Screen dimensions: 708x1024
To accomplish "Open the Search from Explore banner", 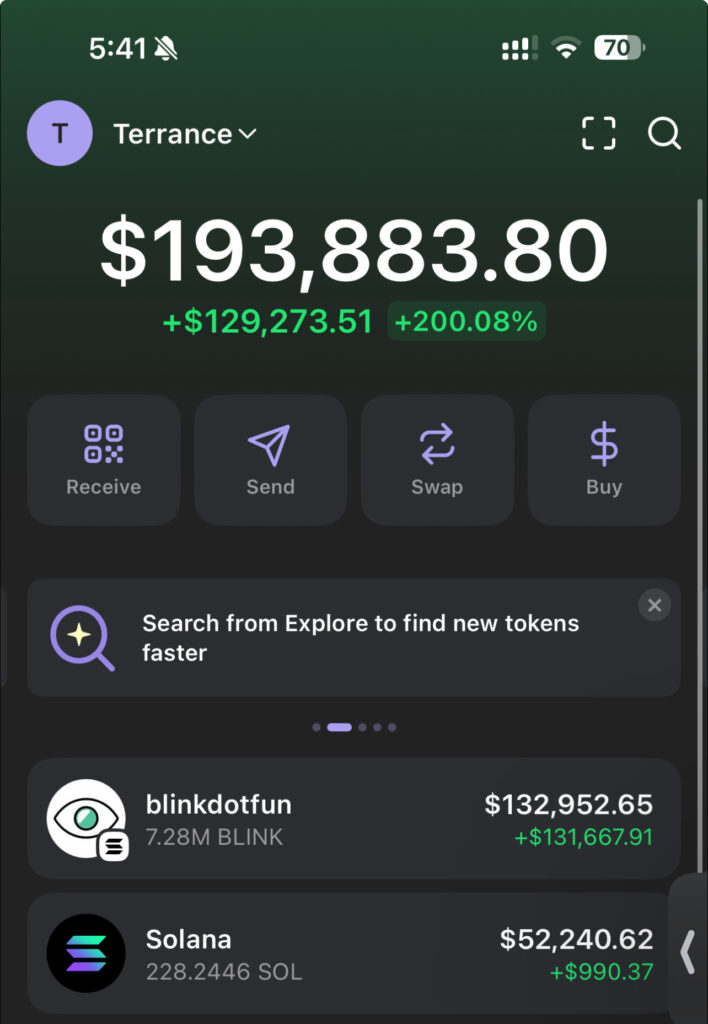I will 340,638.
